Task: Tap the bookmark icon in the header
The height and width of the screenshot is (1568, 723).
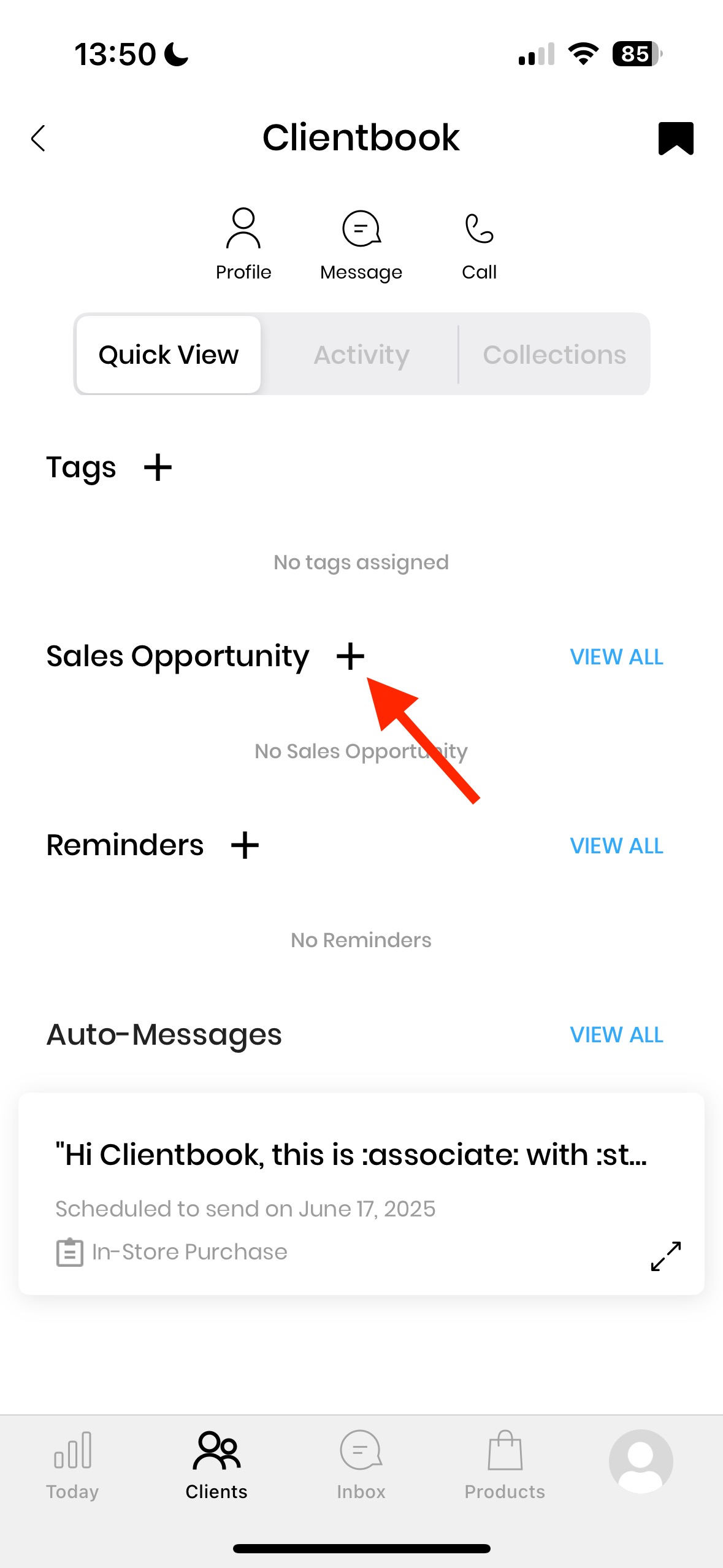Action: pyautogui.click(x=675, y=138)
